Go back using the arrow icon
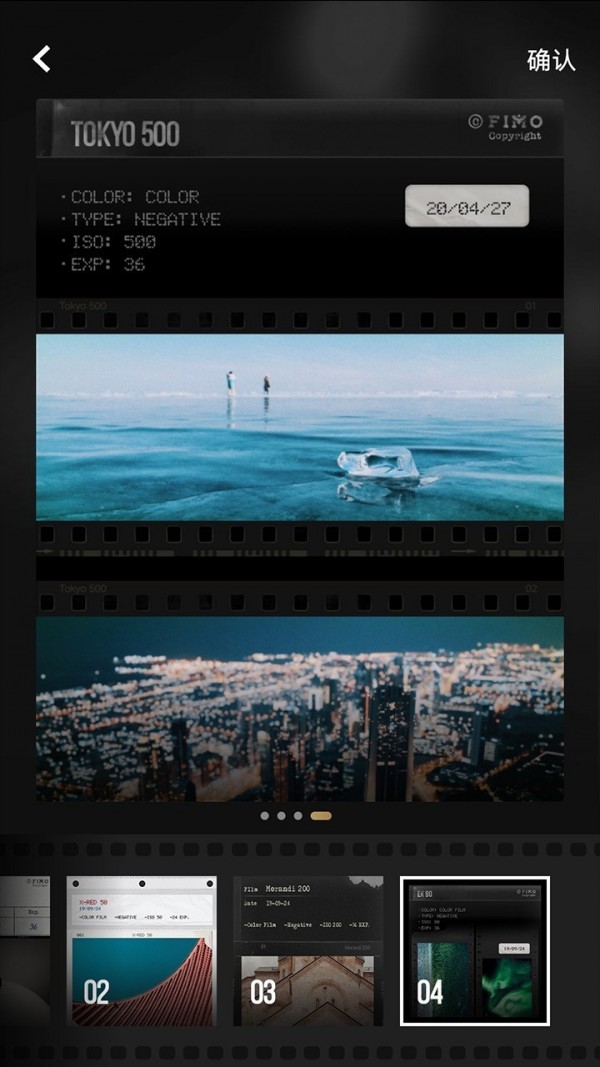Viewport: 600px width, 1067px height. tap(41, 59)
